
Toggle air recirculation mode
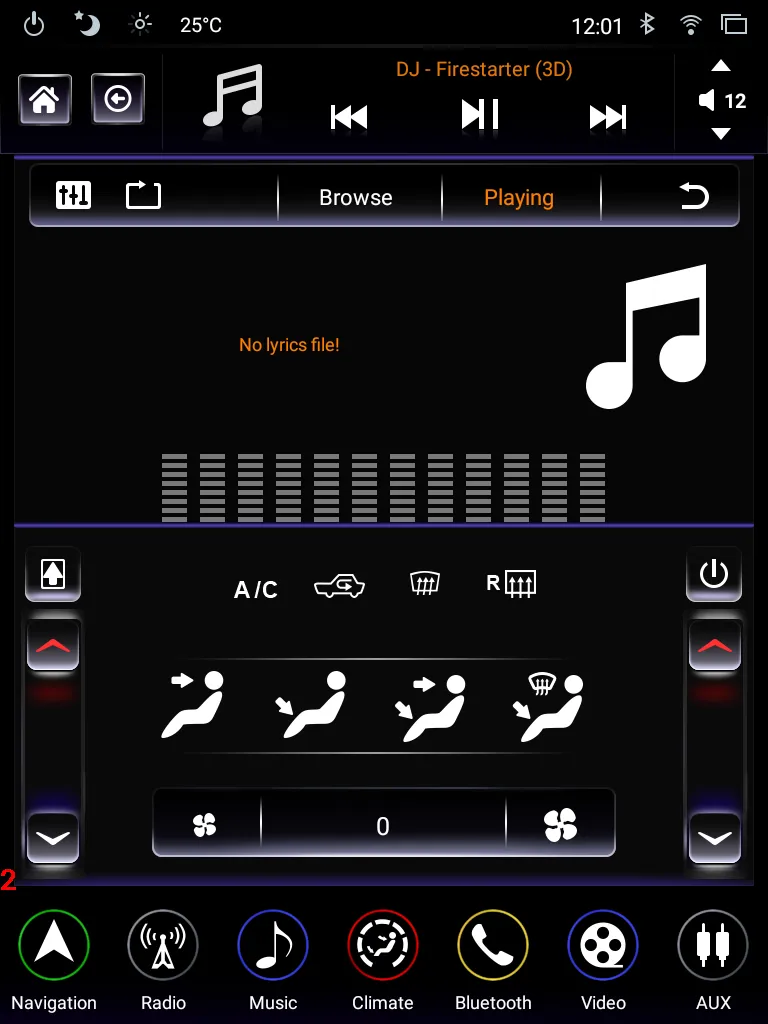tap(339, 586)
